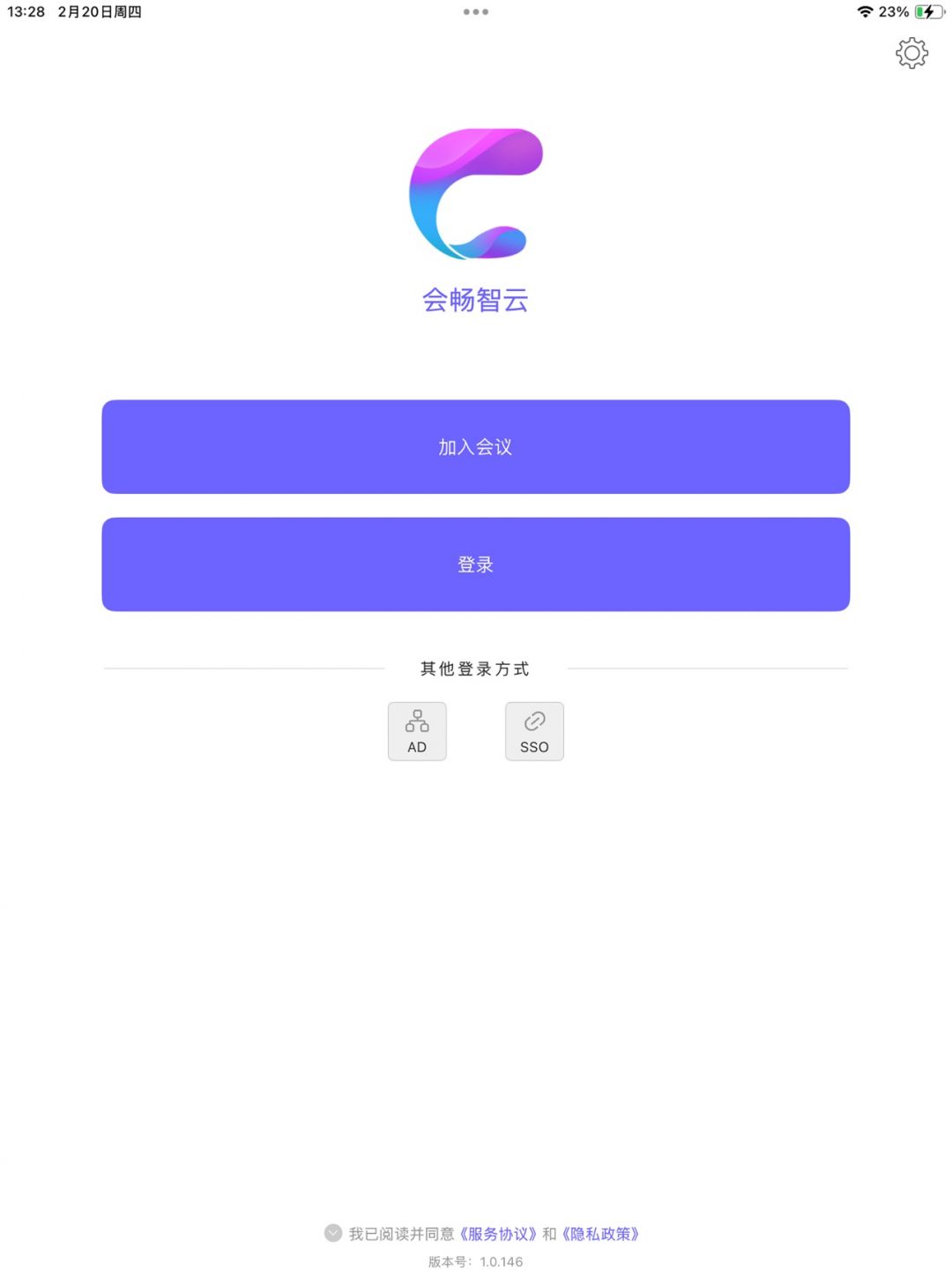Choose AD login method
Screen dimensions: 952x1270
[x=417, y=731]
